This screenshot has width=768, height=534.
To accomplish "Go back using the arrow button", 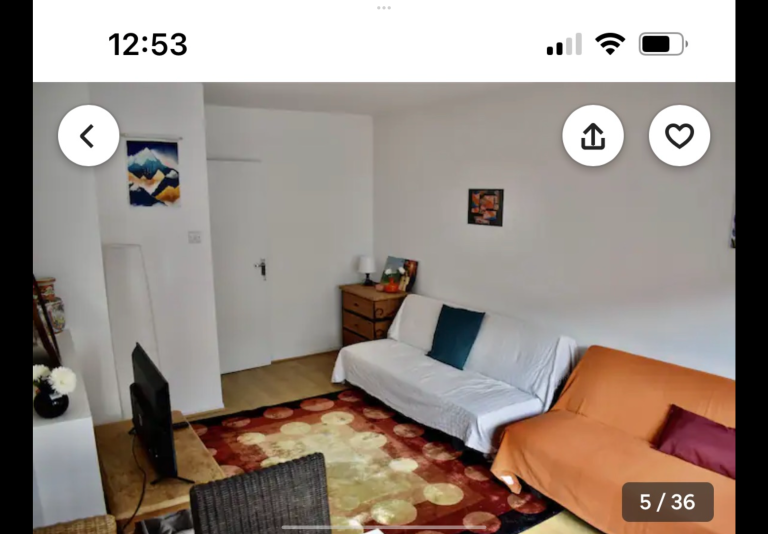I will coord(88,136).
